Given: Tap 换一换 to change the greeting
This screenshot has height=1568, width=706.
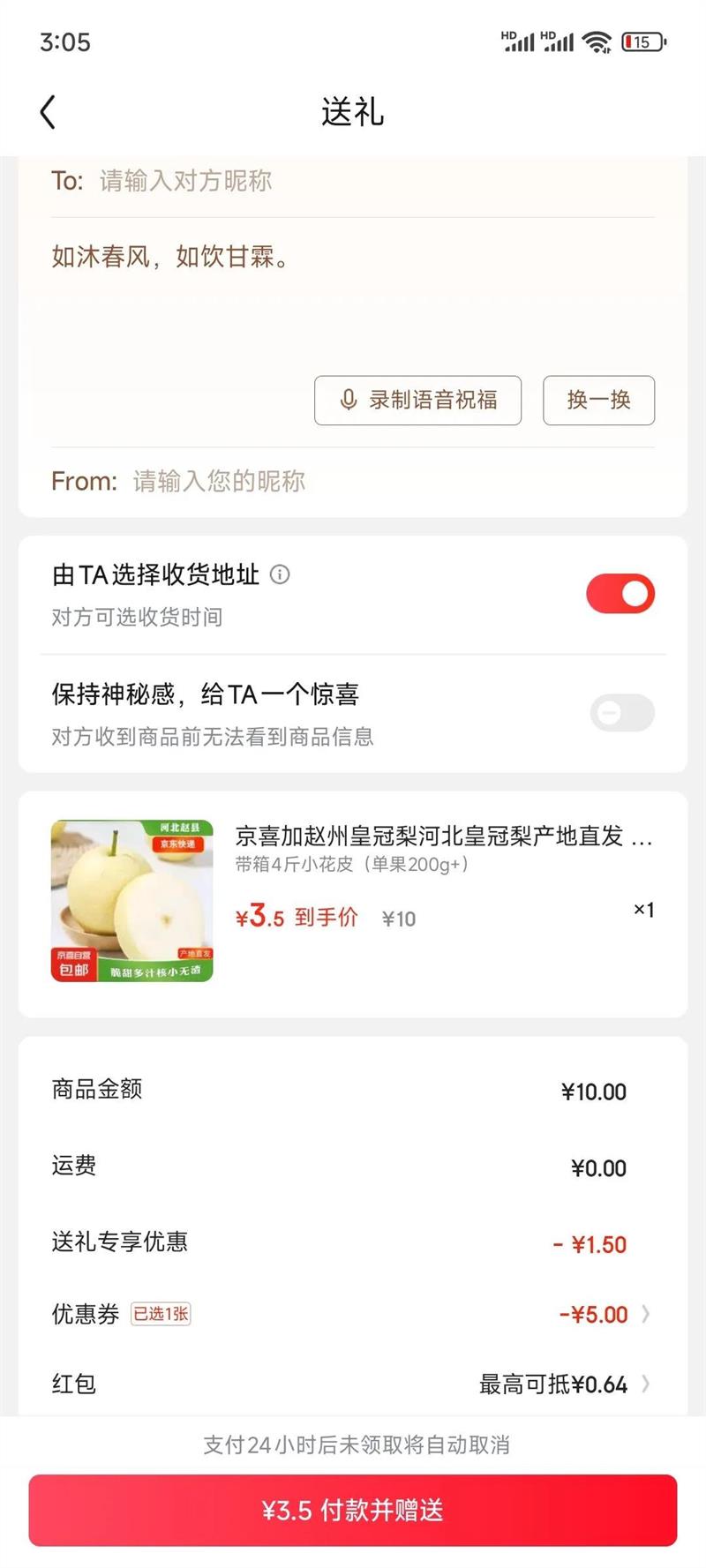Looking at the screenshot, I should click(x=598, y=400).
